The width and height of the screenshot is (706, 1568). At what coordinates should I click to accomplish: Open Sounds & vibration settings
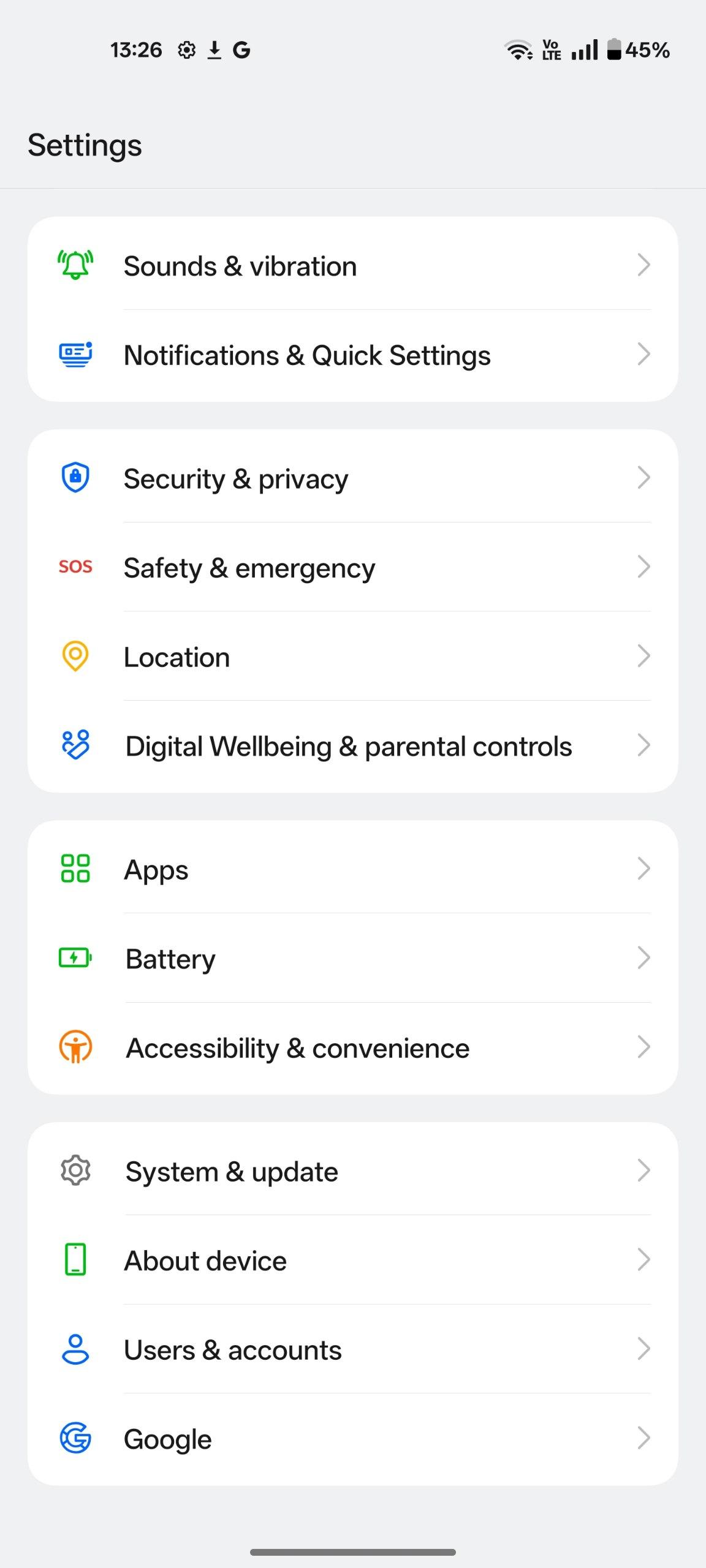point(352,266)
